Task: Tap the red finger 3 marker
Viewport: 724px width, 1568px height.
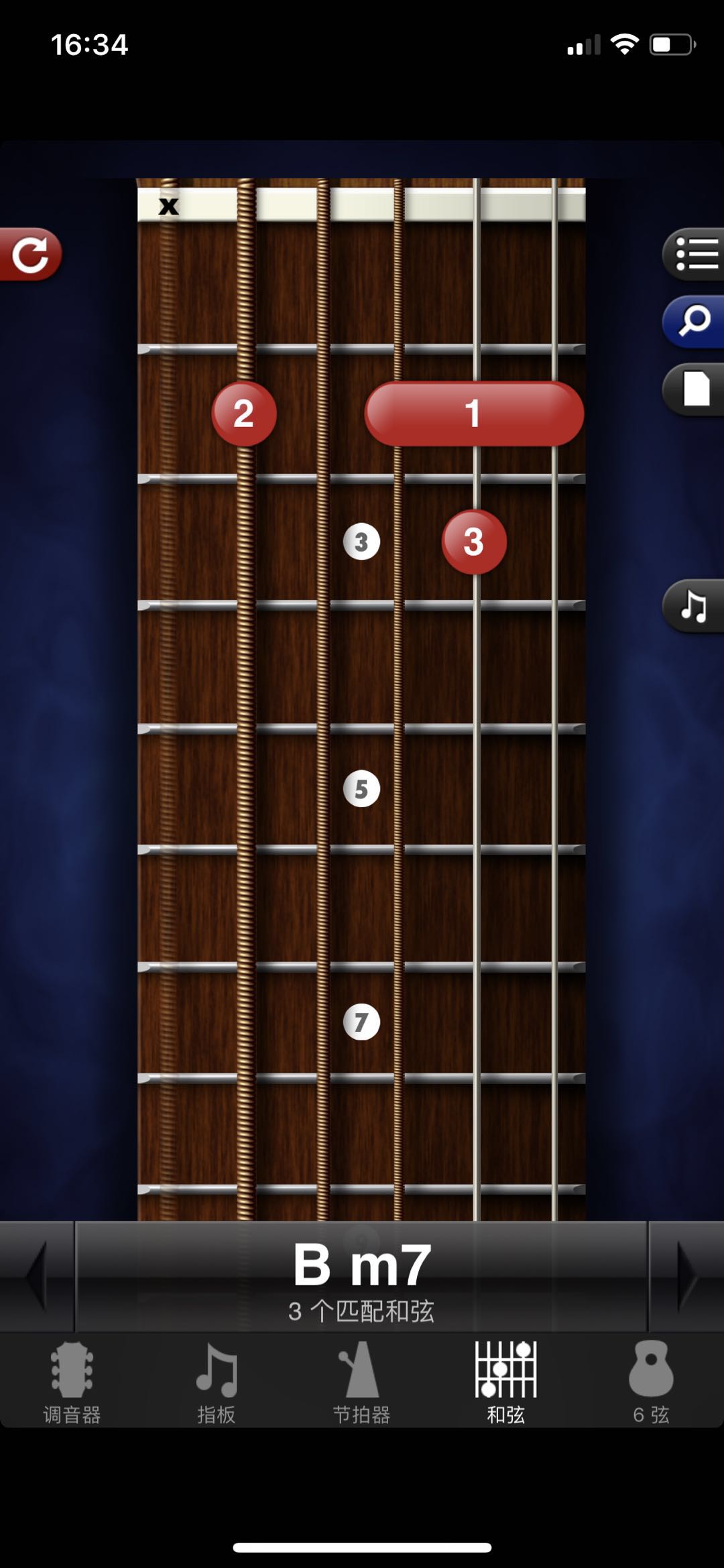Action: click(x=474, y=542)
